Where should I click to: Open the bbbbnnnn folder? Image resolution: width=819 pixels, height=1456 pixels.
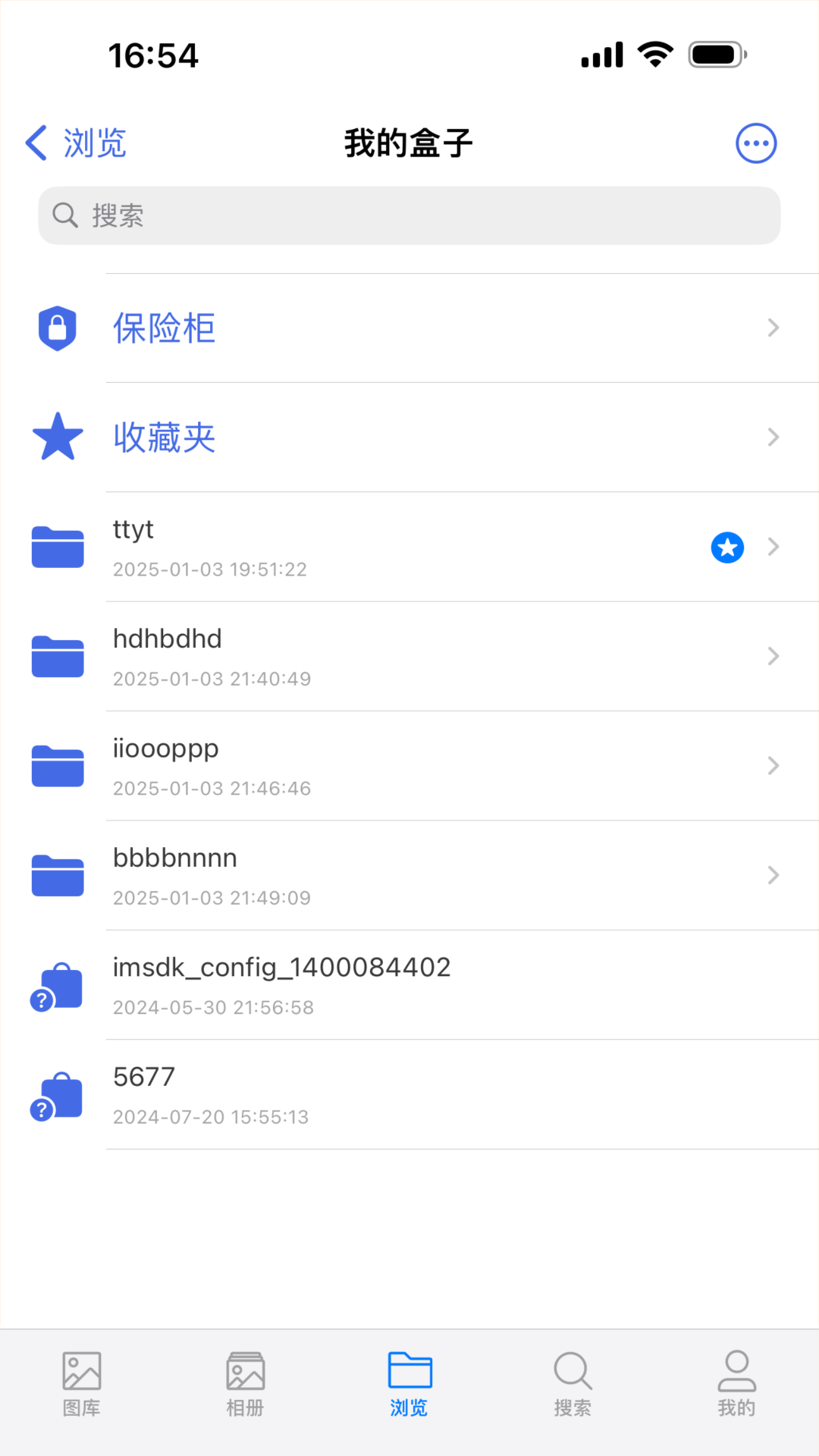pyautogui.click(x=409, y=875)
